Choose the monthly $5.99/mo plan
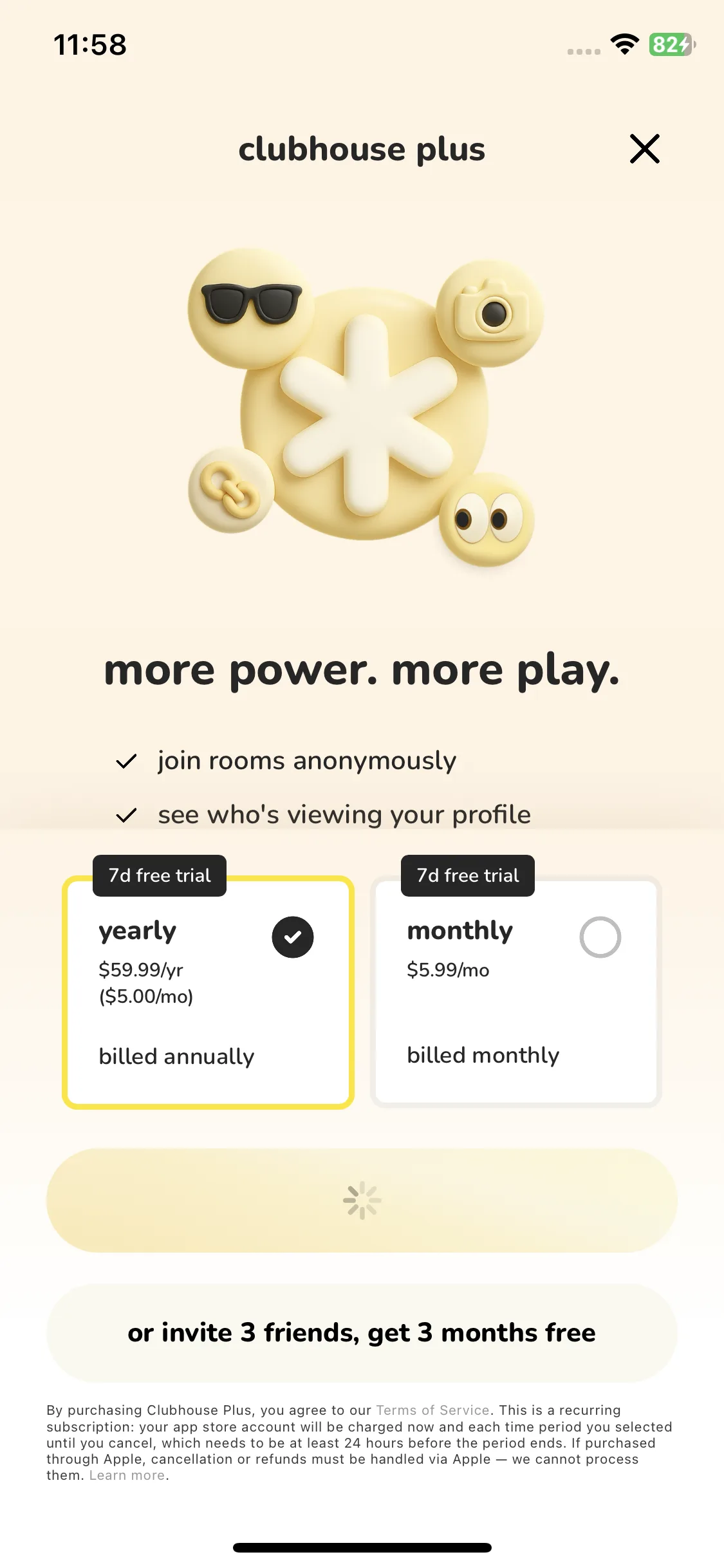 point(516,992)
